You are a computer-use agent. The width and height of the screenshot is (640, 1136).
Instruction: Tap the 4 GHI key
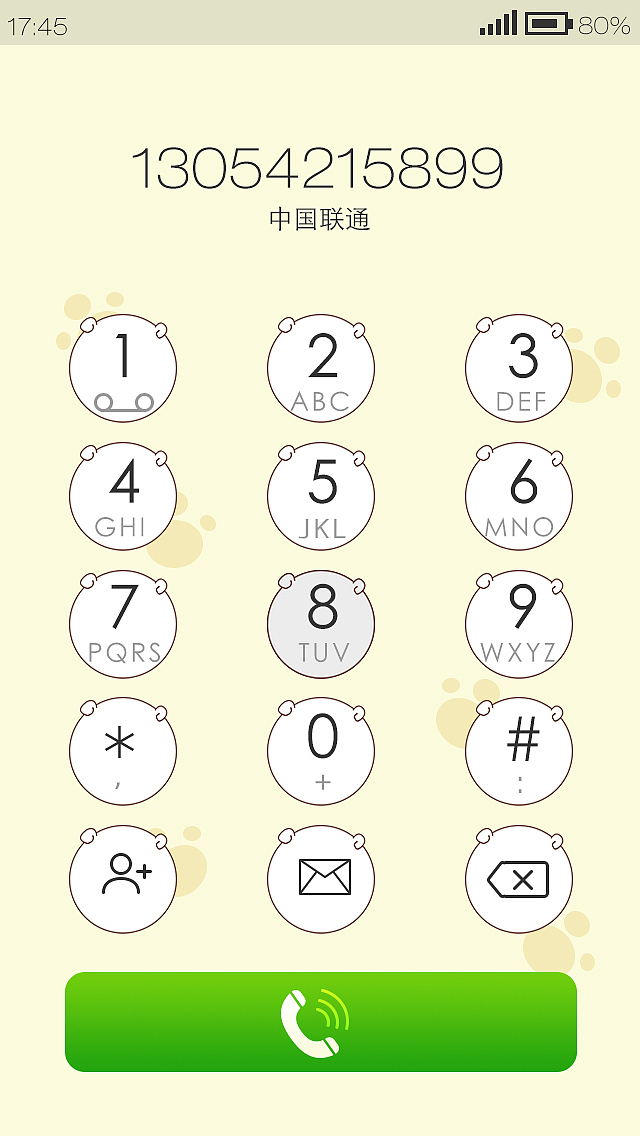(123, 497)
